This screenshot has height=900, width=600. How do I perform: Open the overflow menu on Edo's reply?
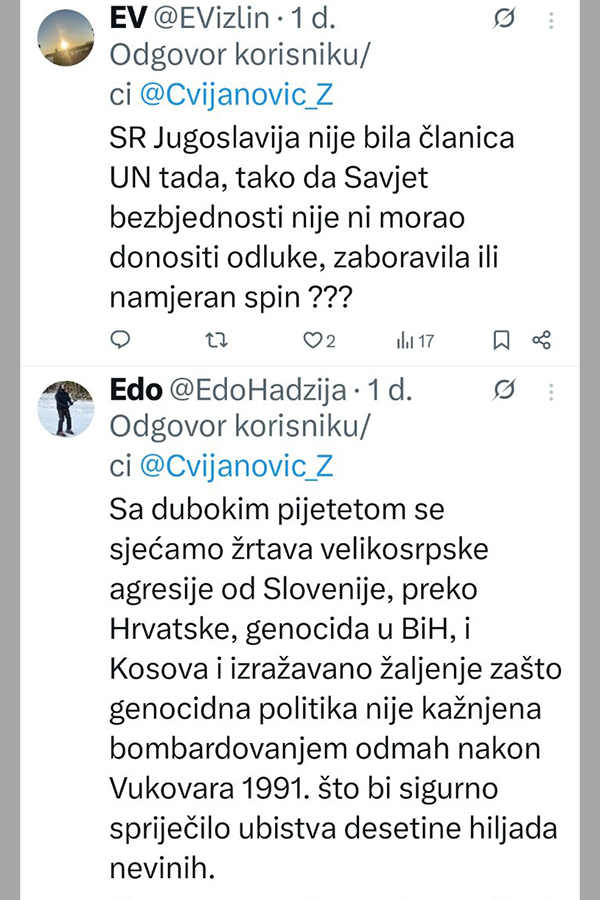[553, 388]
